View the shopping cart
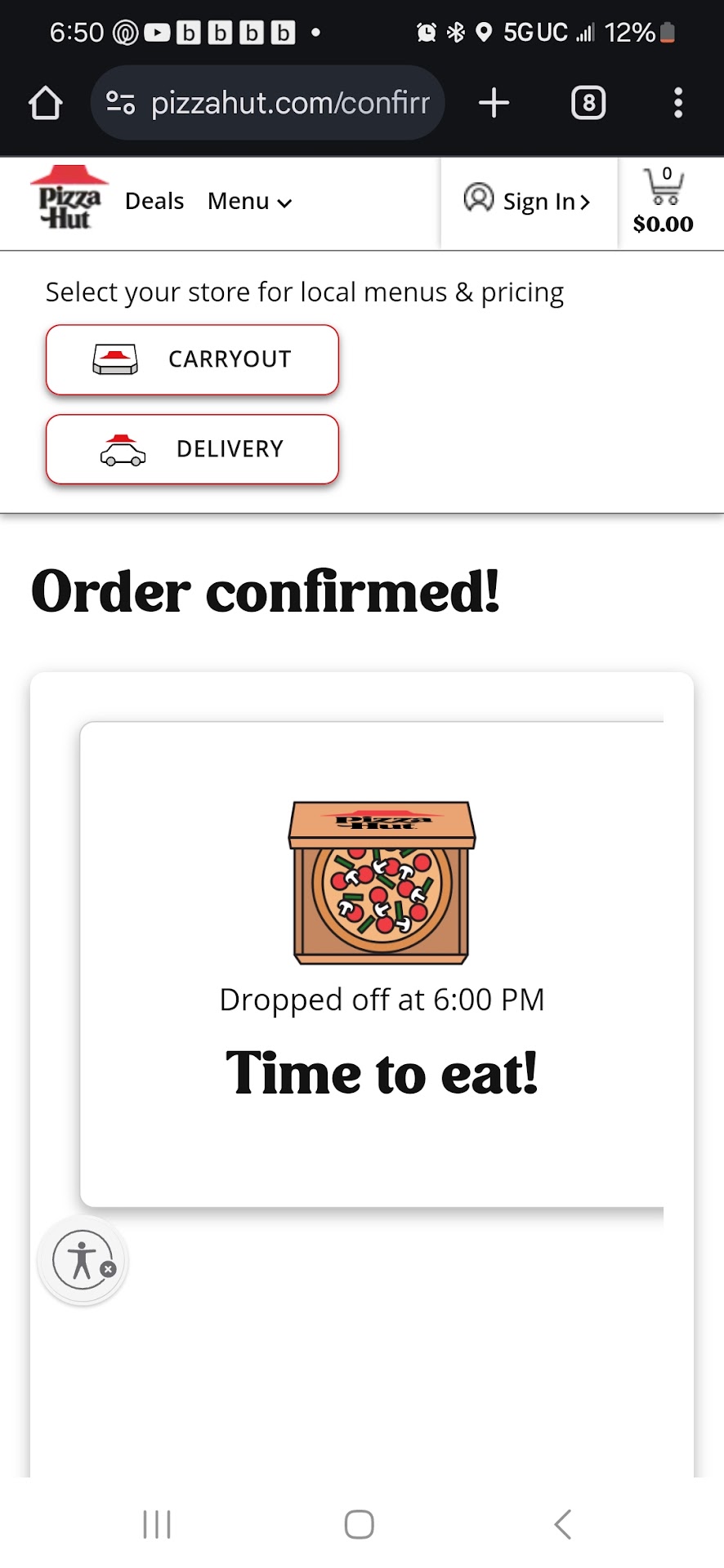 663,201
